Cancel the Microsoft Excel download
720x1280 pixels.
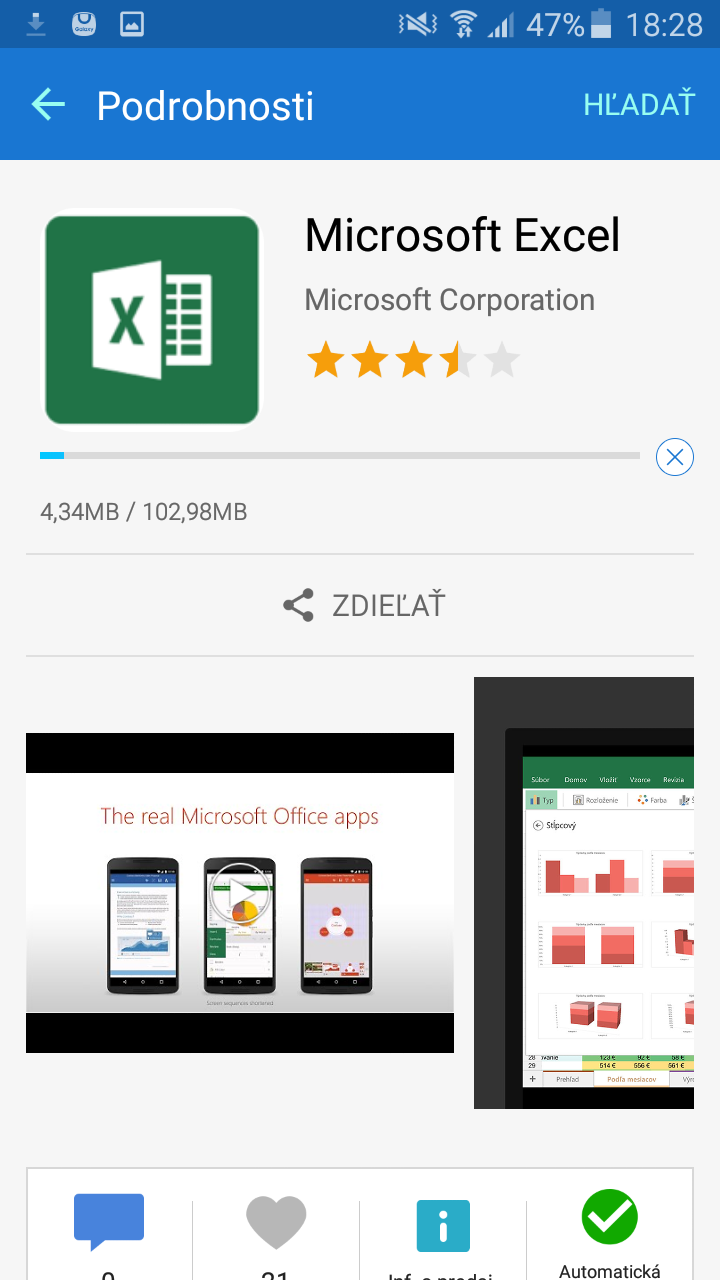coord(675,457)
